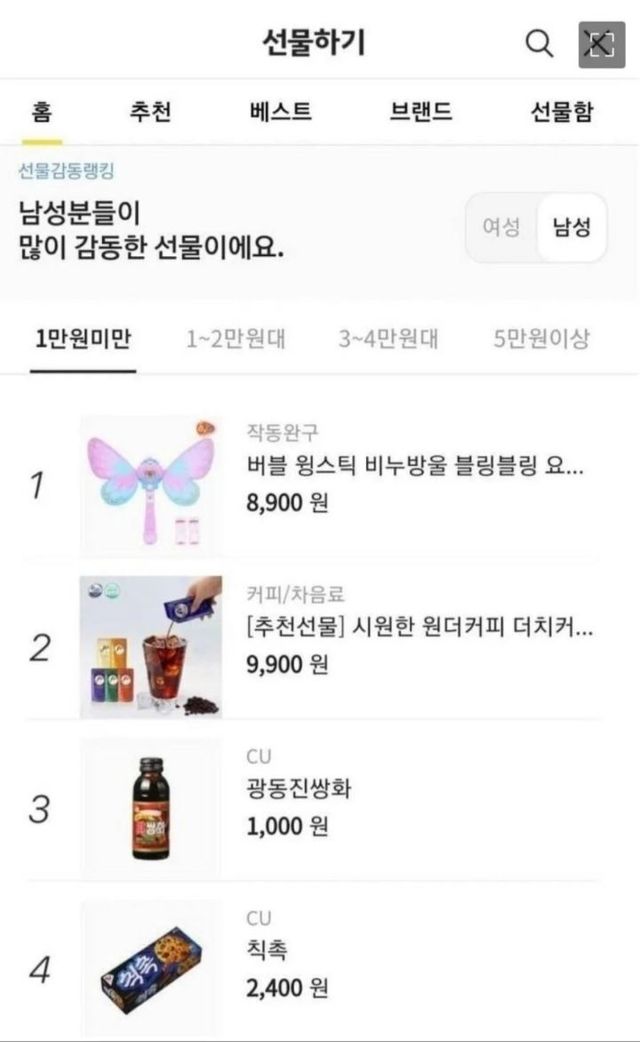Open the search magnifier icon
This screenshot has height=1042, width=640.
(x=539, y=44)
